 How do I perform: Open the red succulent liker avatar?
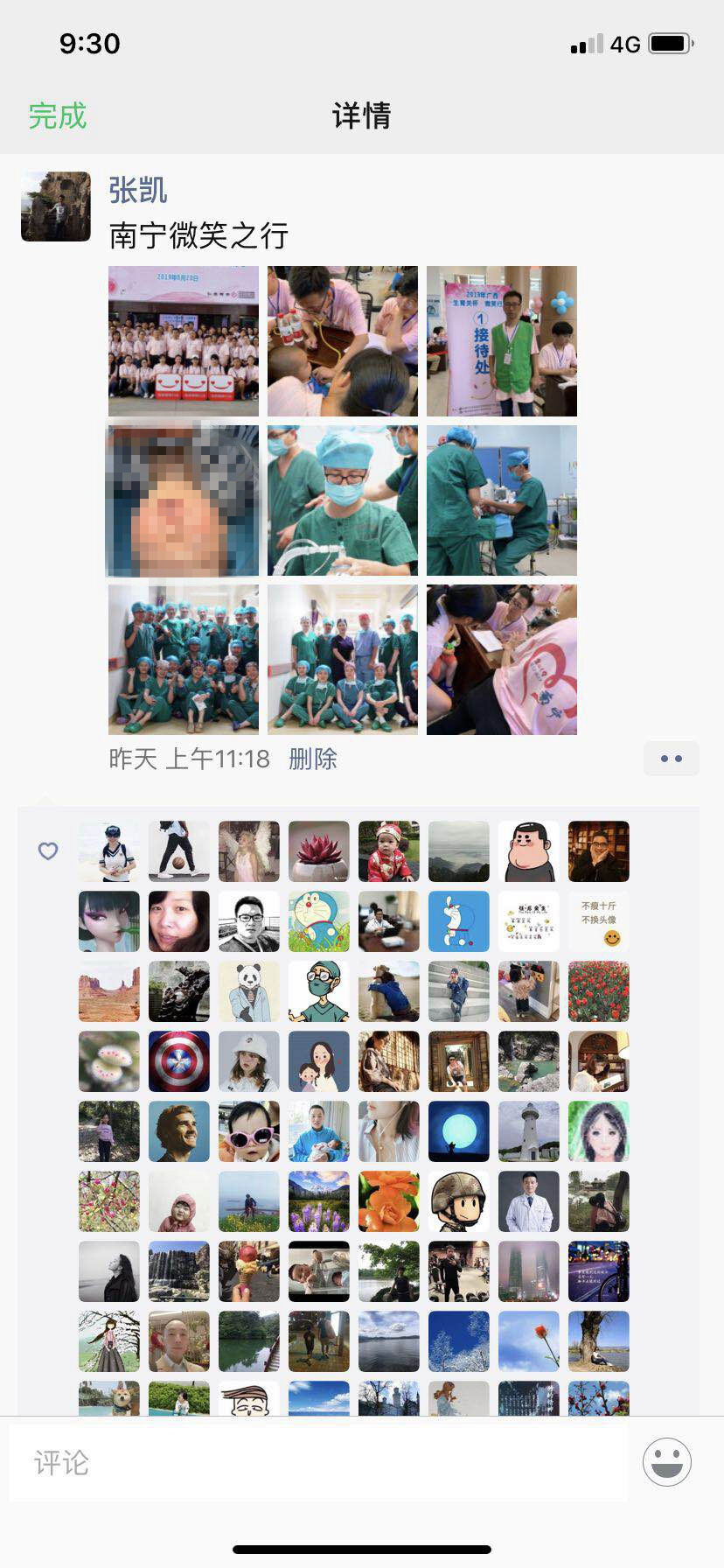point(319,851)
